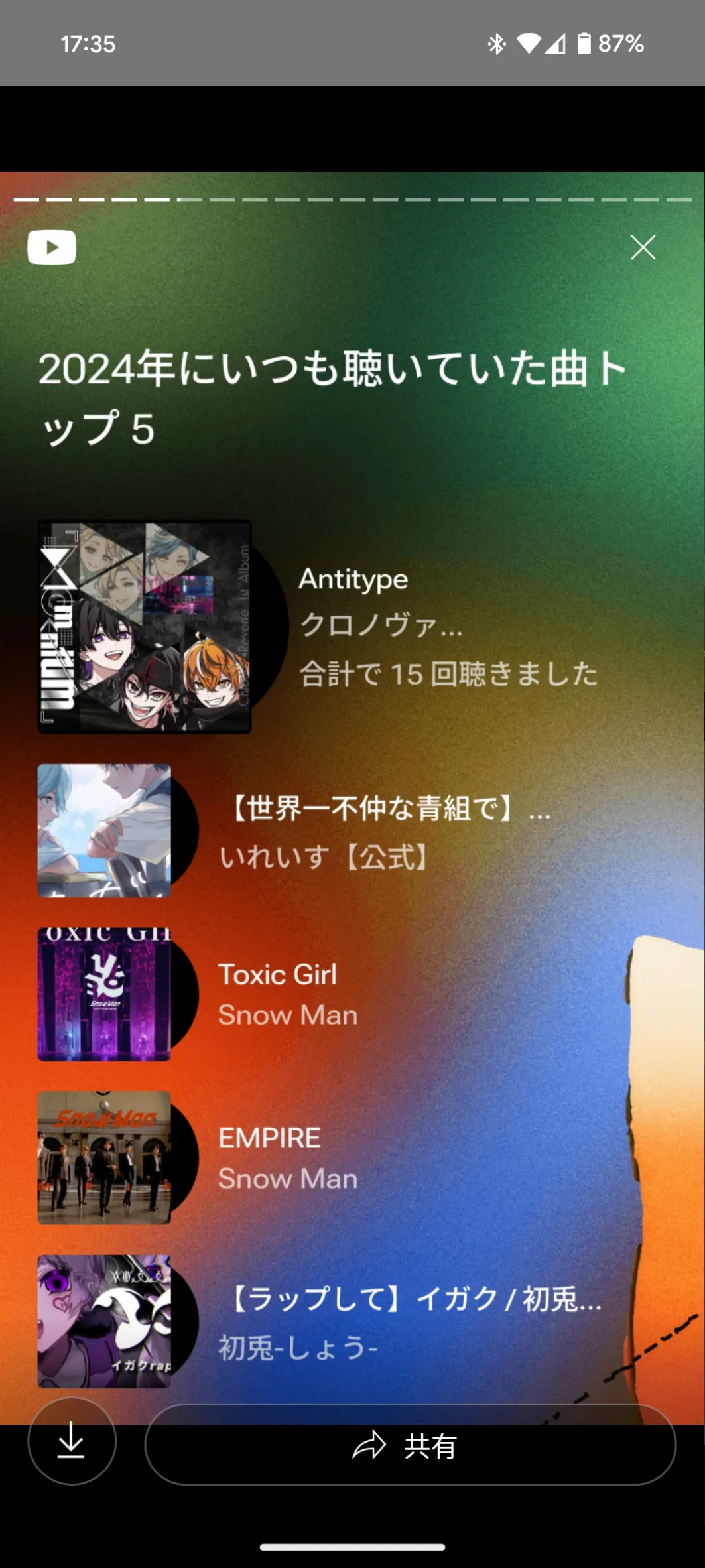Share the recap with 共有 button
Viewport: 705px width, 1568px height.
[410, 1445]
